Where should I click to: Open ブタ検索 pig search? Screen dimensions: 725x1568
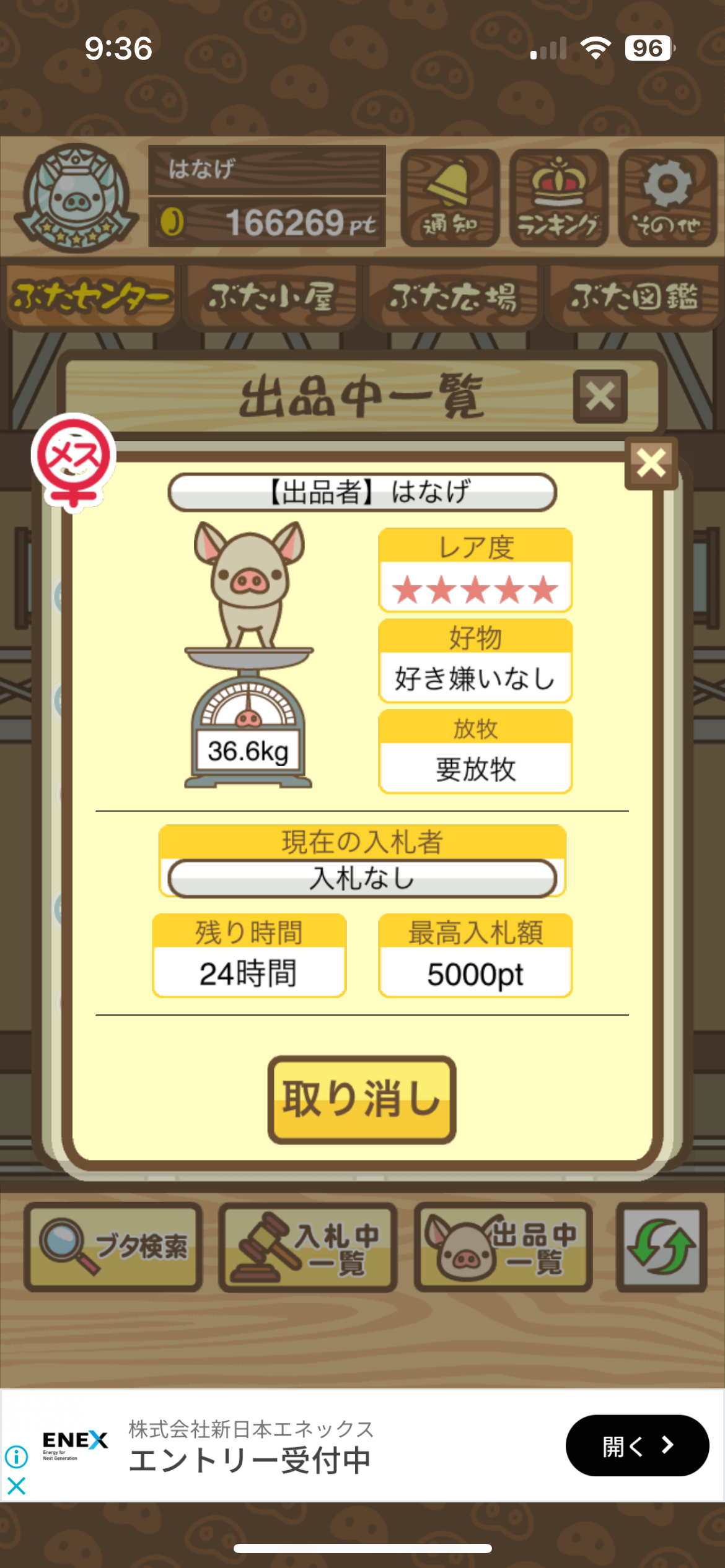click(x=113, y=1247)
